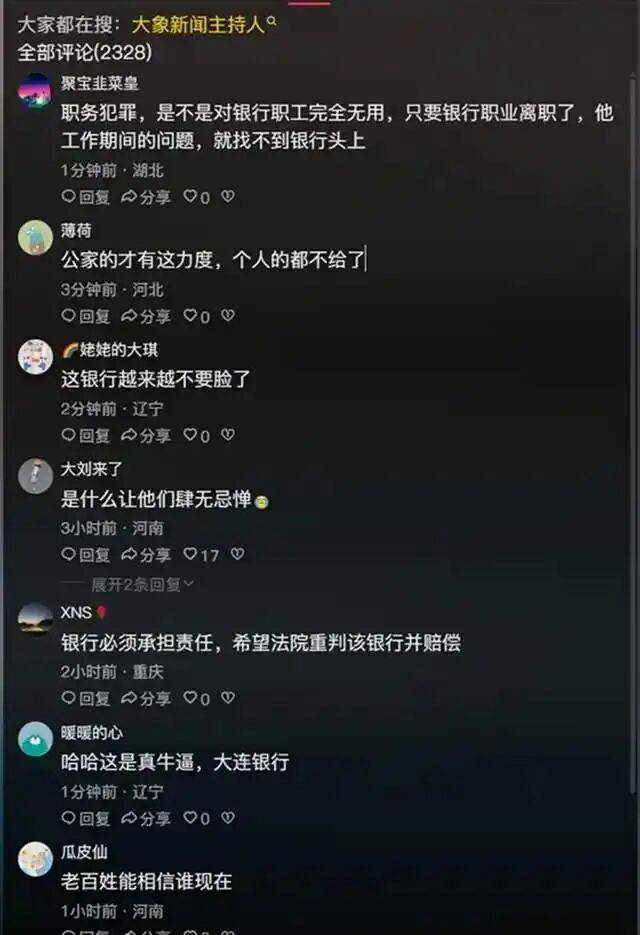Share XNS's comment
Viewport: 640px width, 935px height.
[x=146, y=698]
